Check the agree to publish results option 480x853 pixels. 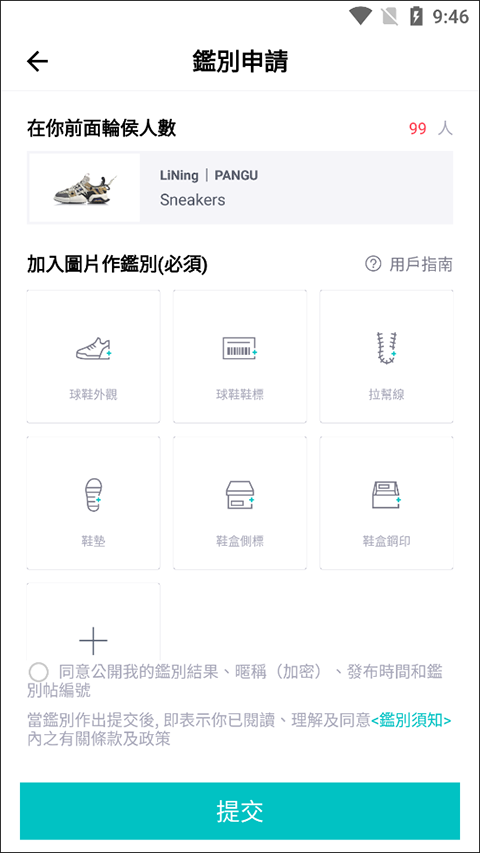[38, 672]
